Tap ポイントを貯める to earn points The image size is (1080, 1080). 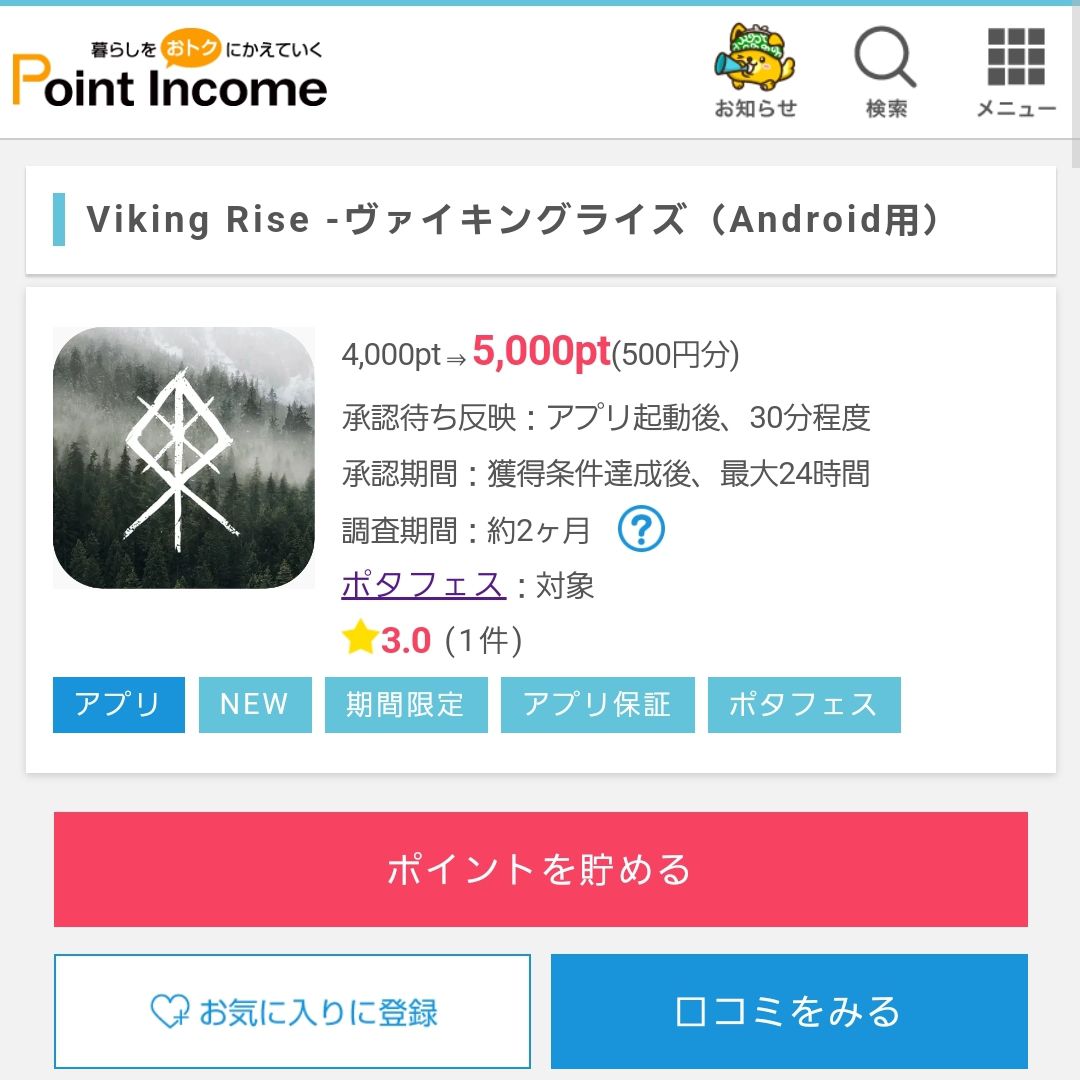[540, 869]
